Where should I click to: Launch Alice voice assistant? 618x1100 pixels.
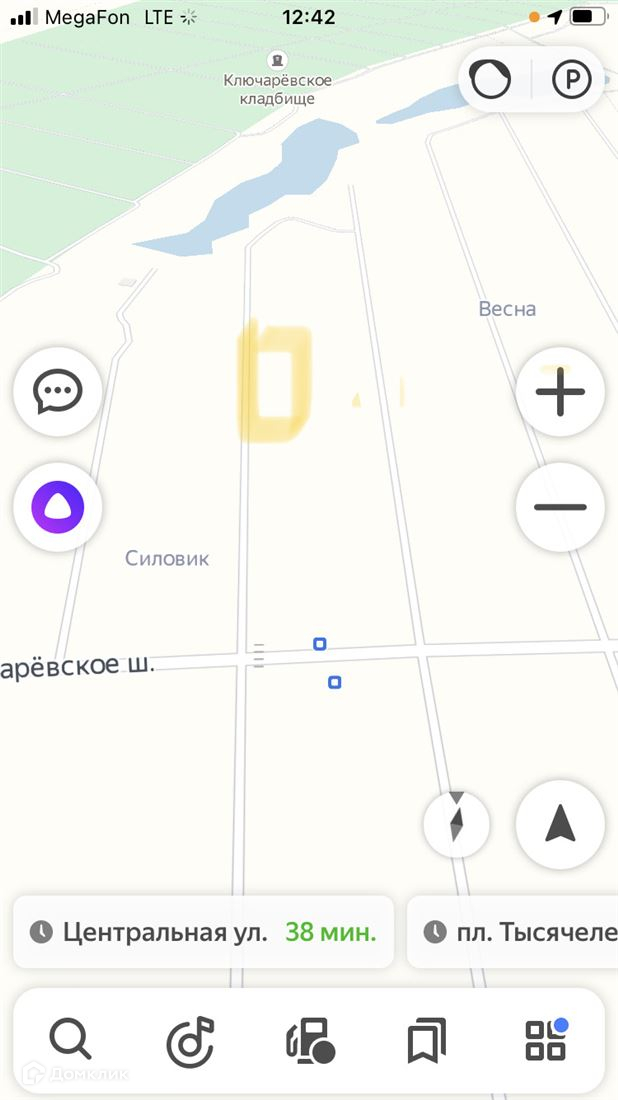(58, 508)
